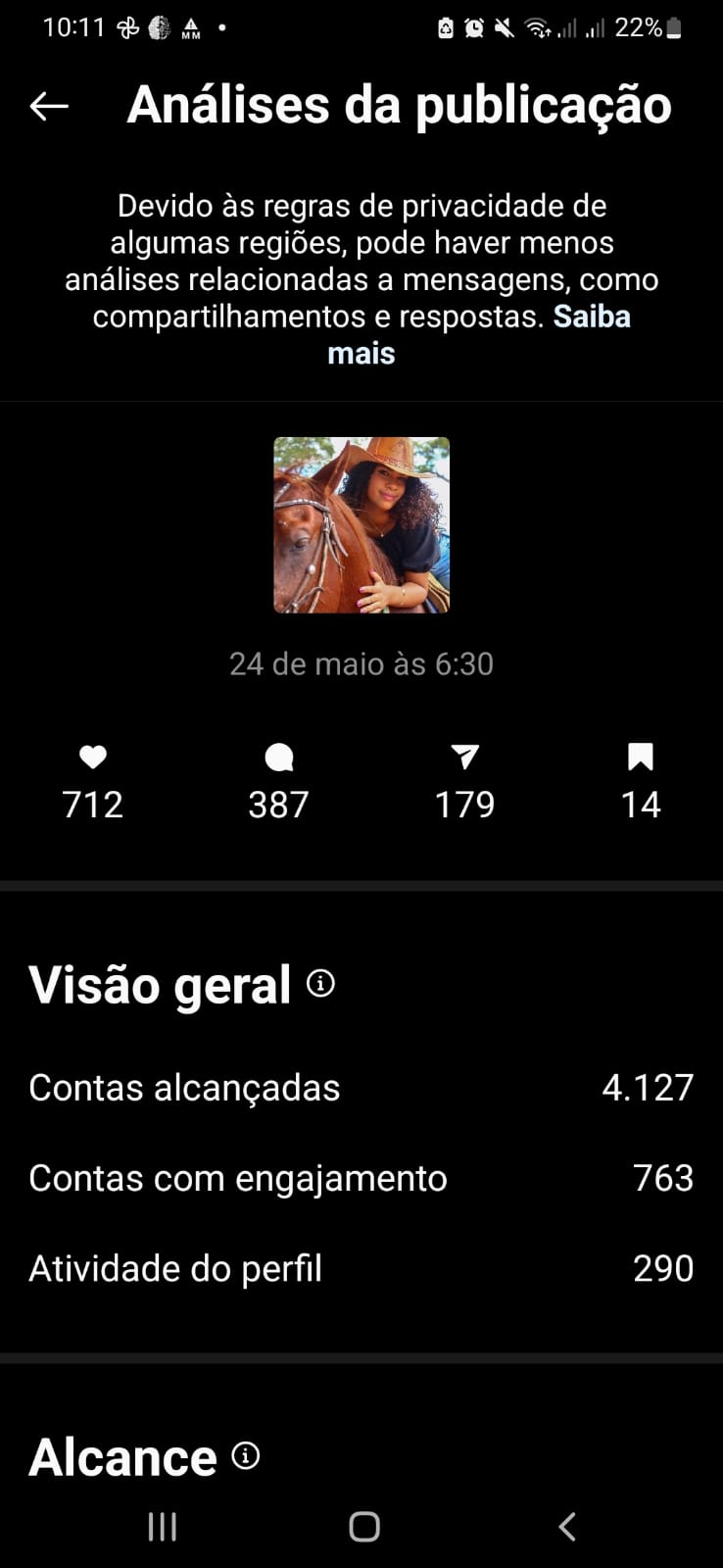This screenshot has width=723, height=1568.
Task: Open the post thumbnail with the horse
Action: click(361, 525)
